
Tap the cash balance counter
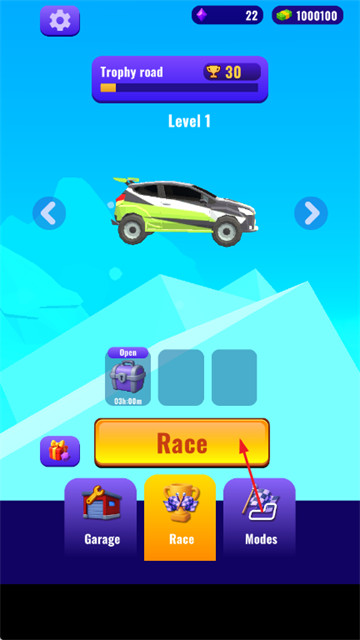click(x=307, y=16)
